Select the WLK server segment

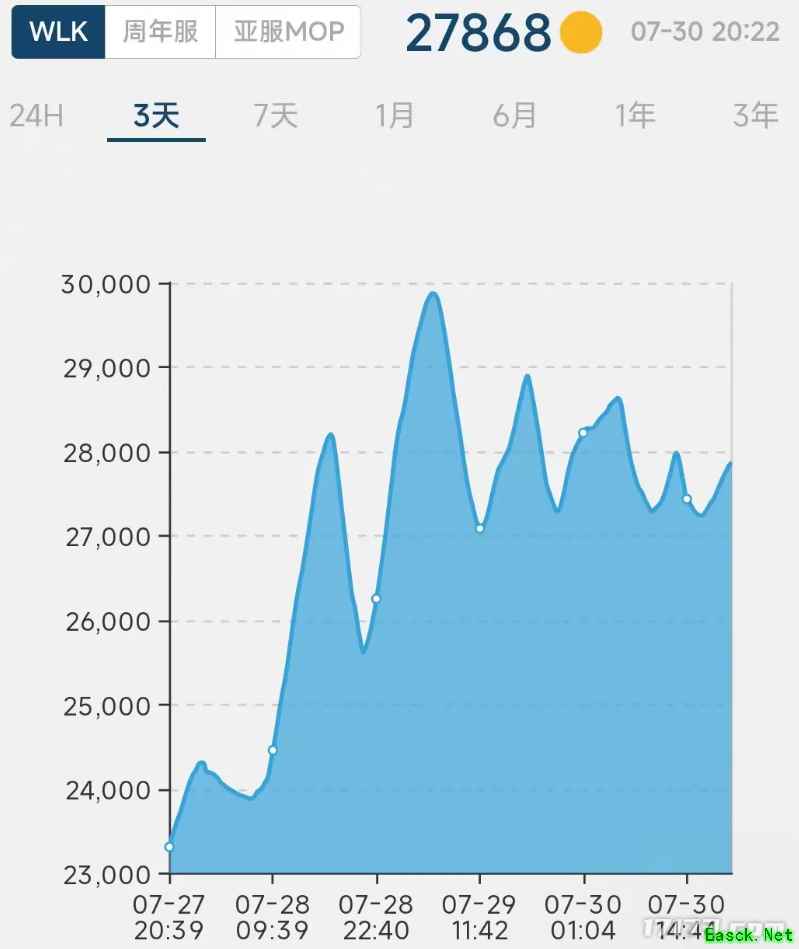pos(58,32)
